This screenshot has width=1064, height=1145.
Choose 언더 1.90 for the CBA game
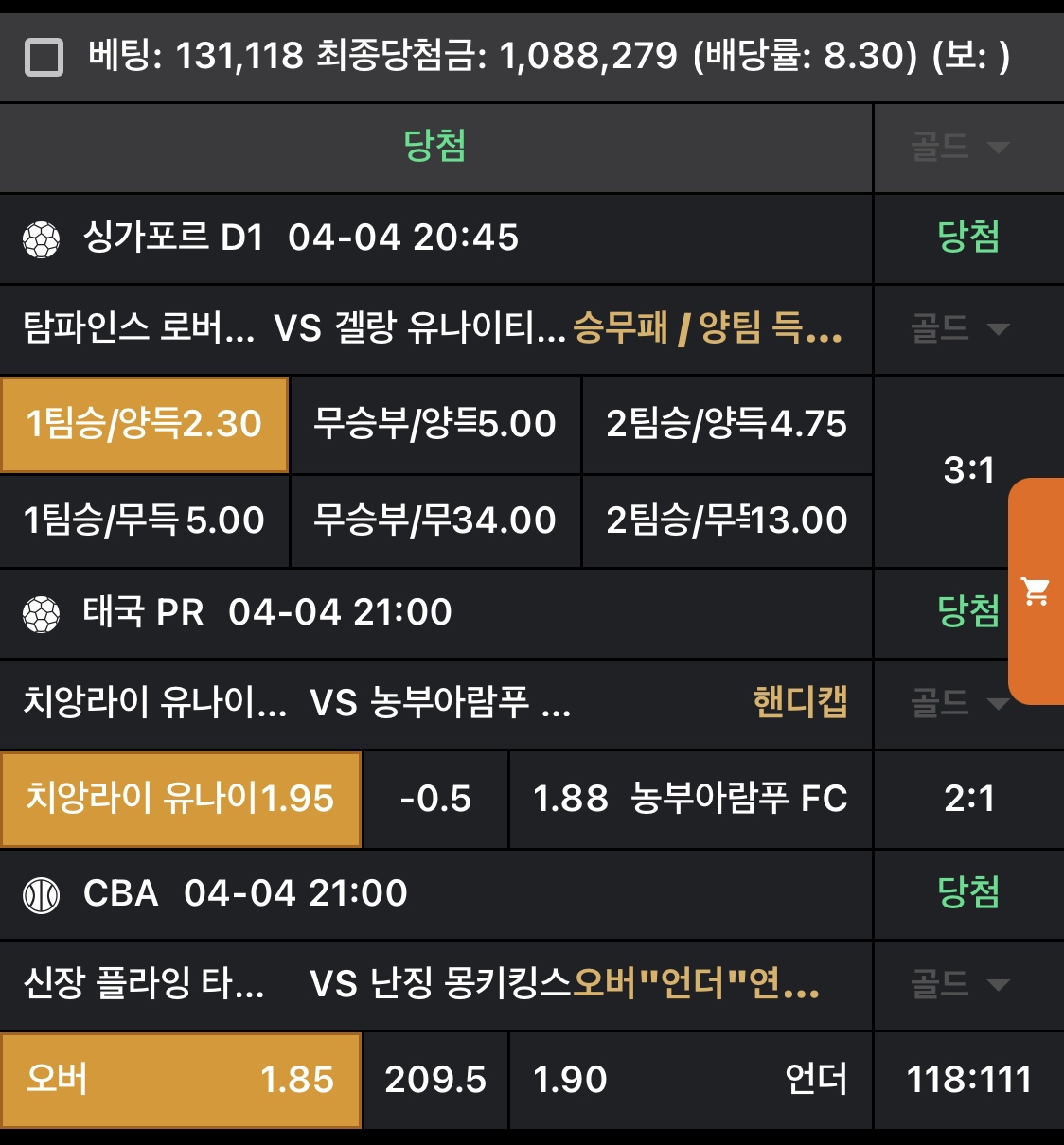click(x=689, y=1080)
